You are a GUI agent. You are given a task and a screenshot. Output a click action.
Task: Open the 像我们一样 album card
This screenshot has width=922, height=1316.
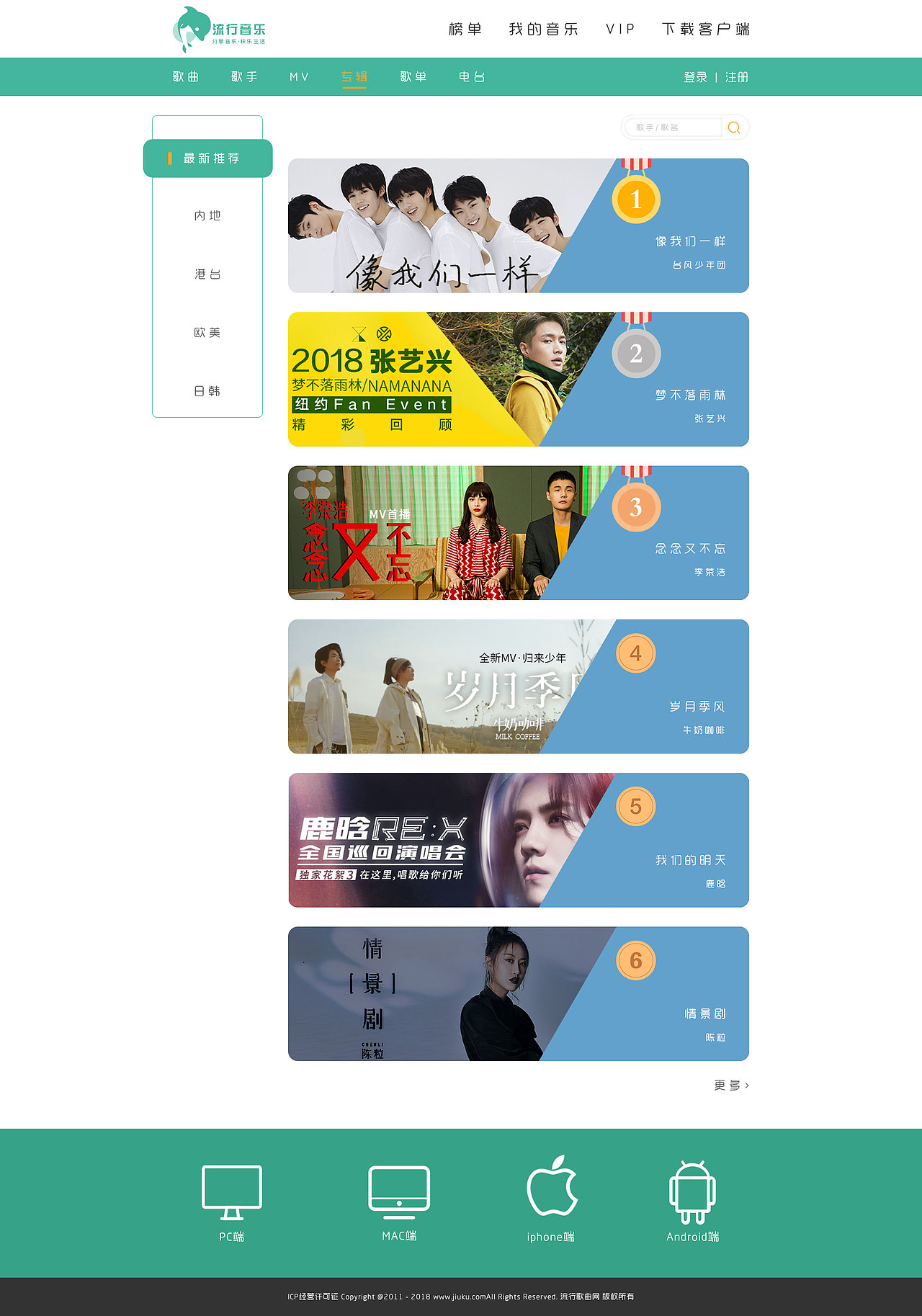pyautogui.click(x=518, y=225)
